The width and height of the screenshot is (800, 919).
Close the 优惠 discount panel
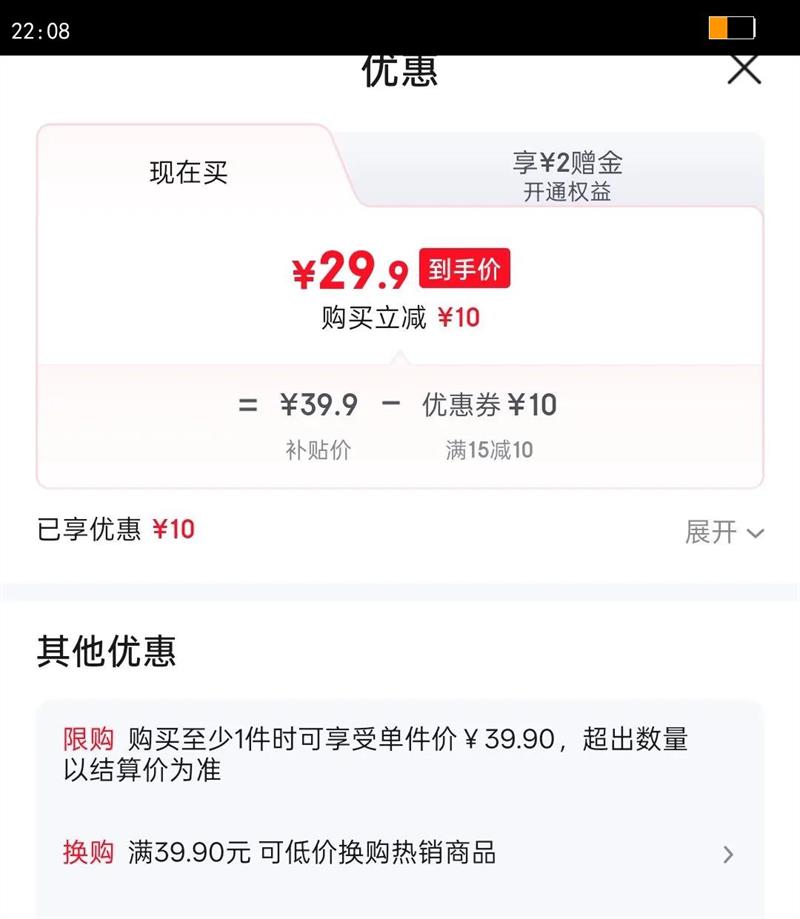pos(744,68)
